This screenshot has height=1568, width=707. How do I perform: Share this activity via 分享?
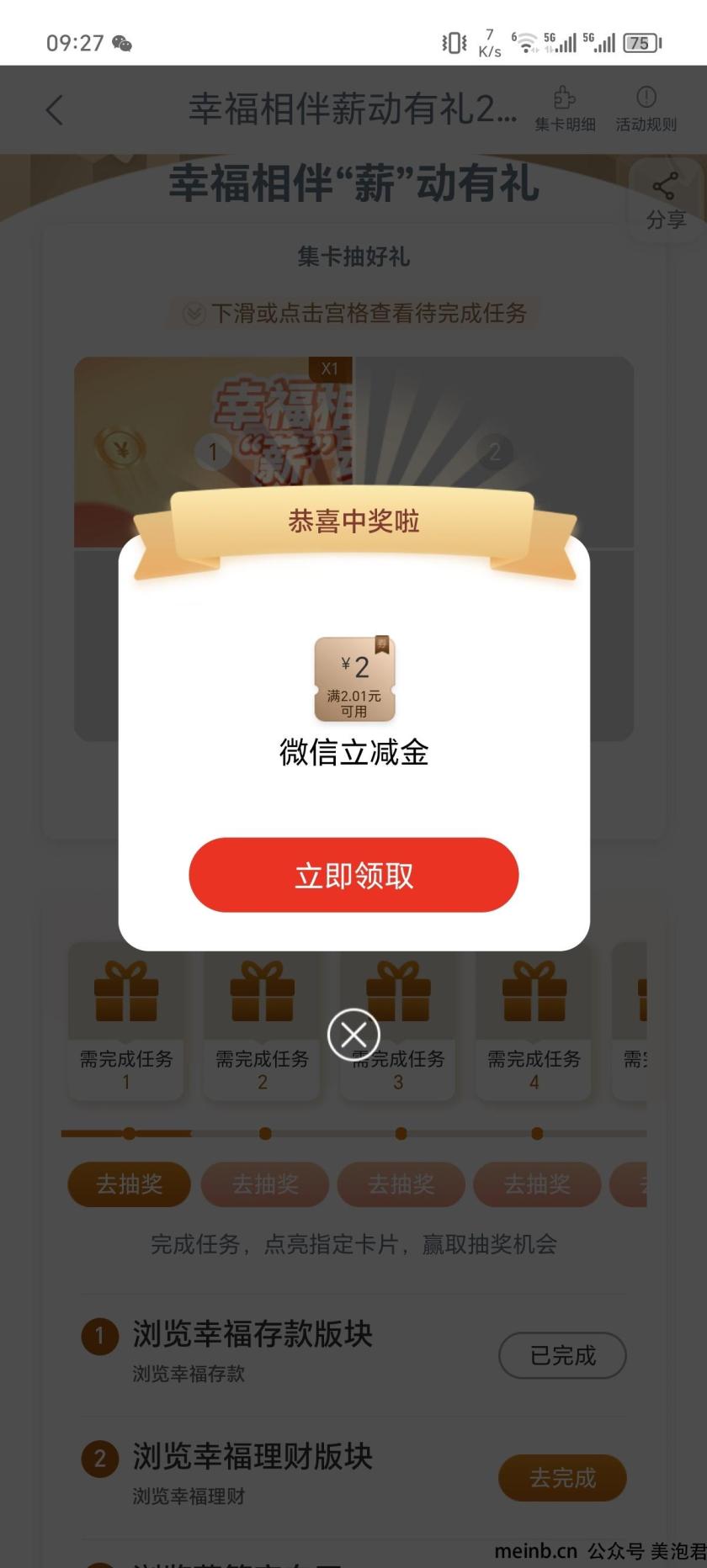pos(666,200)
